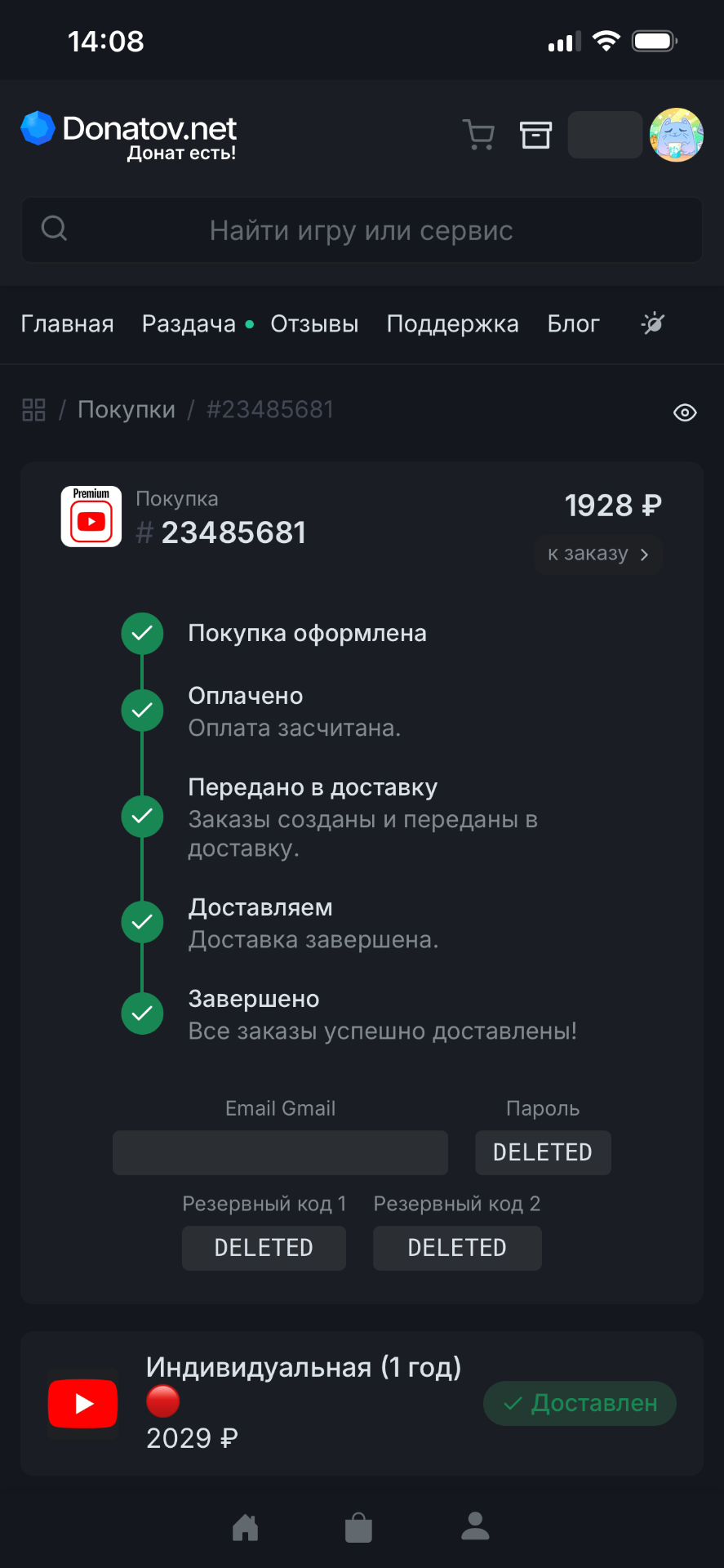Open the Раздача section

(x=189, y=324)
